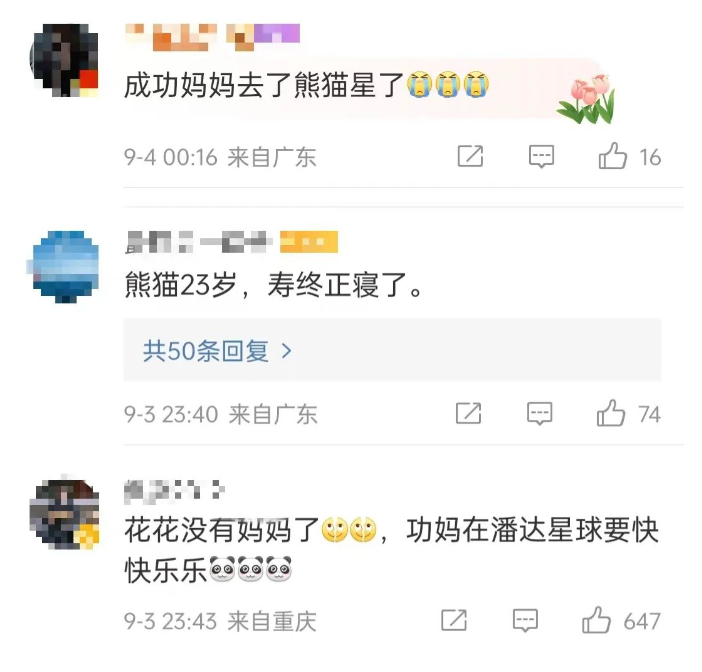Repost the comment 成功妈妈去了熊猫星了
This screenshot has width=702, height=672.
point(470,157)
